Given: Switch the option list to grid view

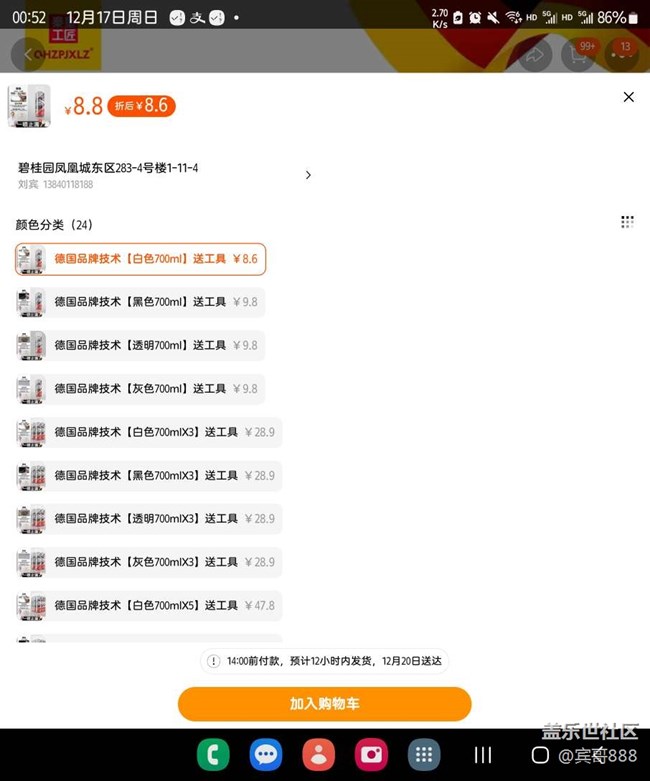Looking at the screenshot, I should 627,222.
